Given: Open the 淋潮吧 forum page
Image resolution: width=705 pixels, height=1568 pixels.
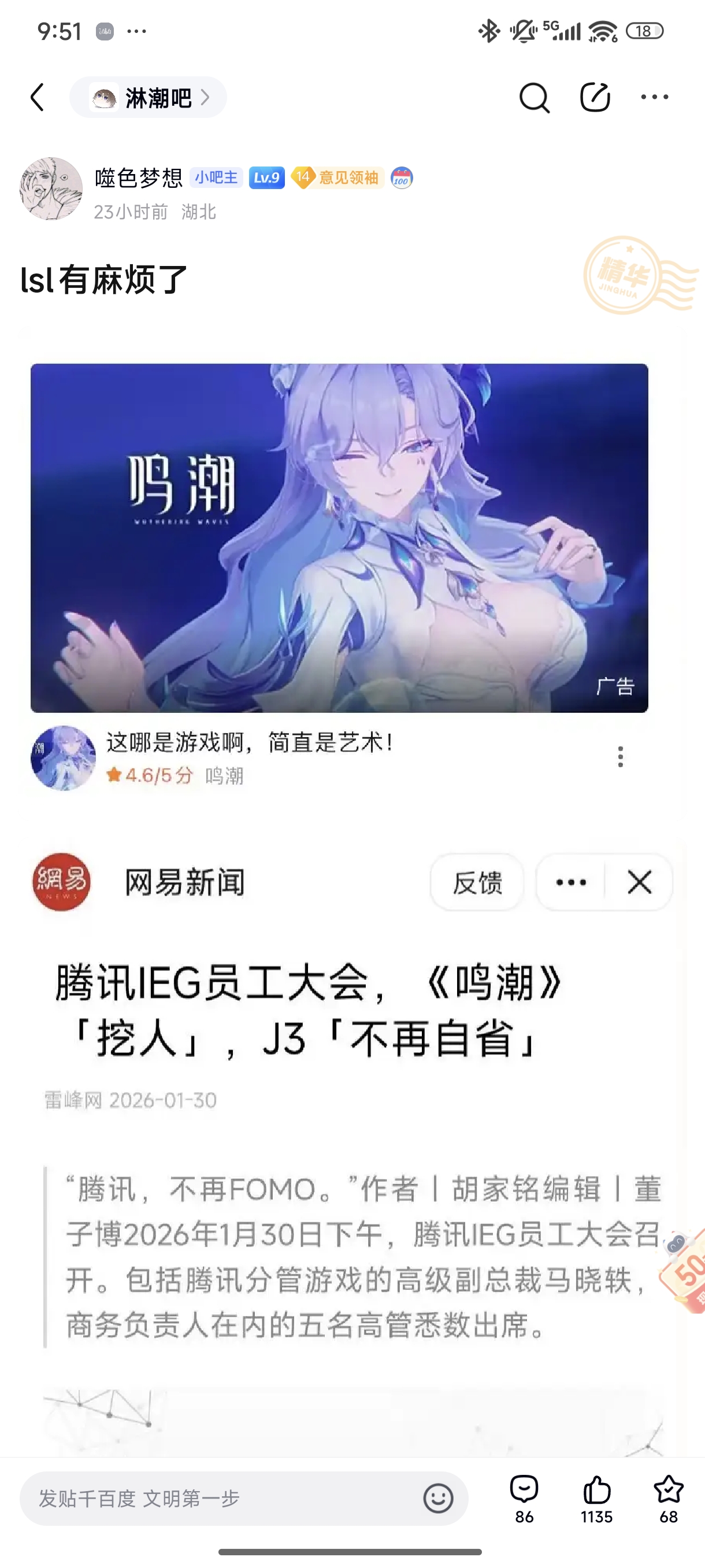Looking at the screenshot, I should click(x=149, y=97).
